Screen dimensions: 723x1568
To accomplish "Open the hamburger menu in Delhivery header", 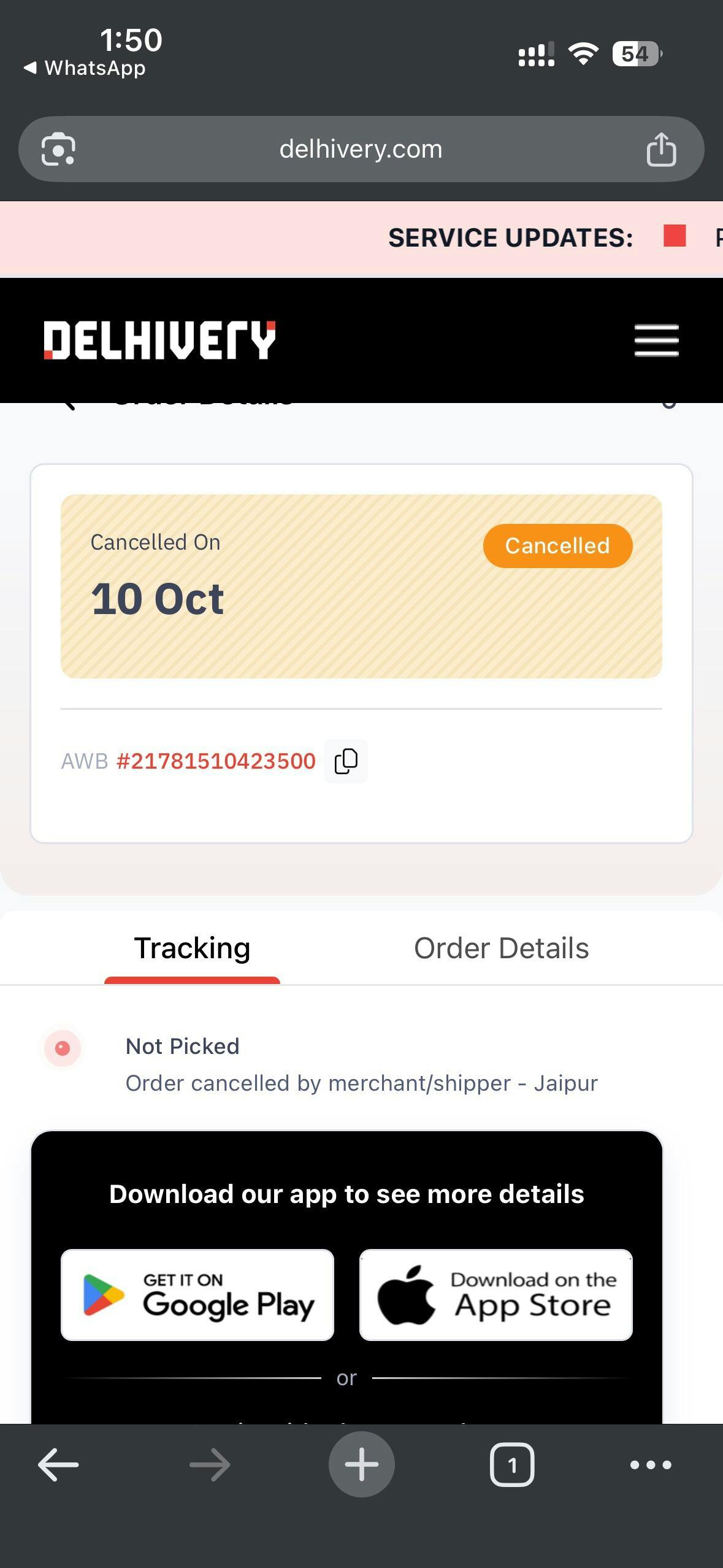I will coord(656,340).
